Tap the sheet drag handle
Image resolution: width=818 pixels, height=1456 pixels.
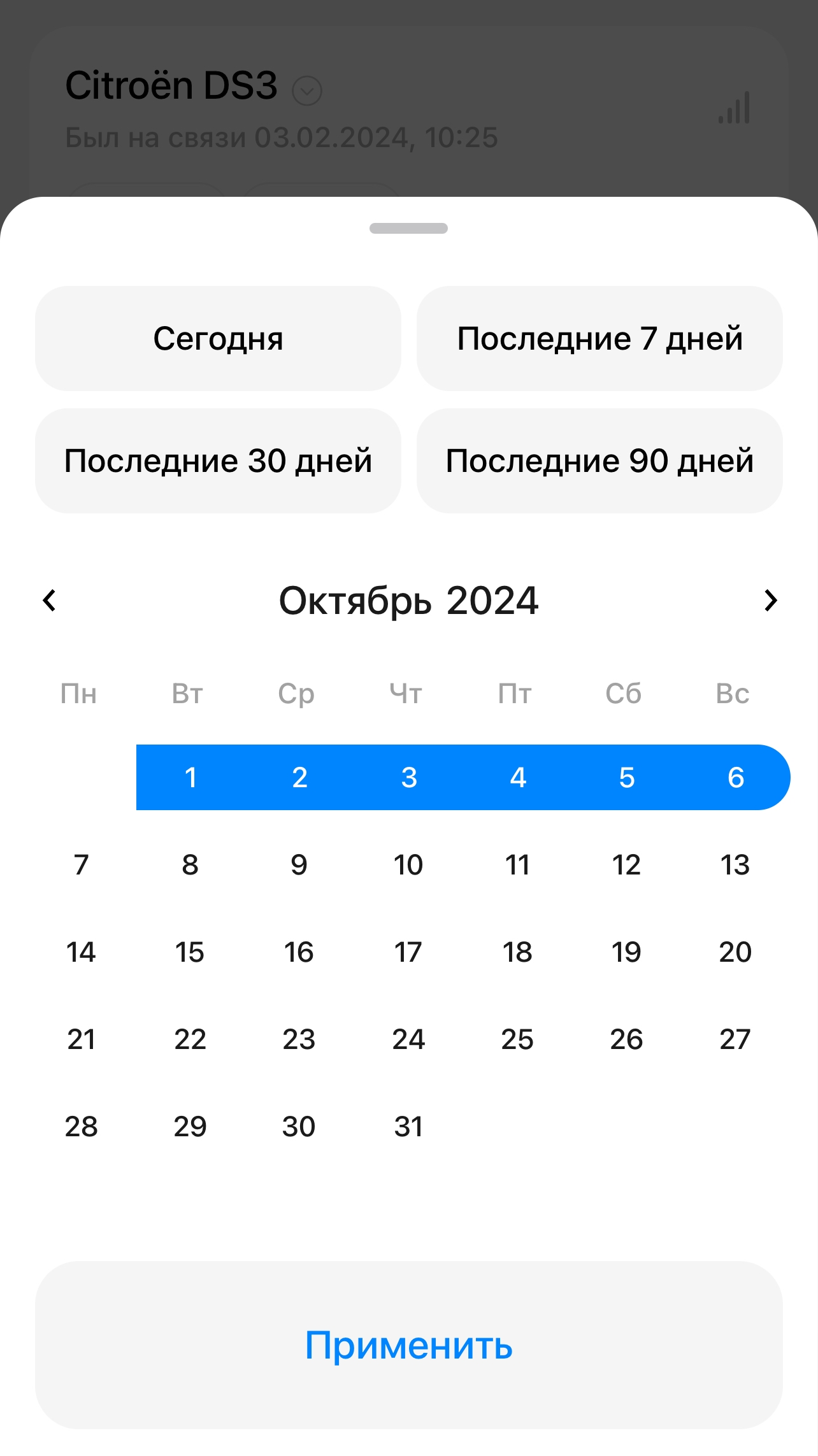pos(408,228)
